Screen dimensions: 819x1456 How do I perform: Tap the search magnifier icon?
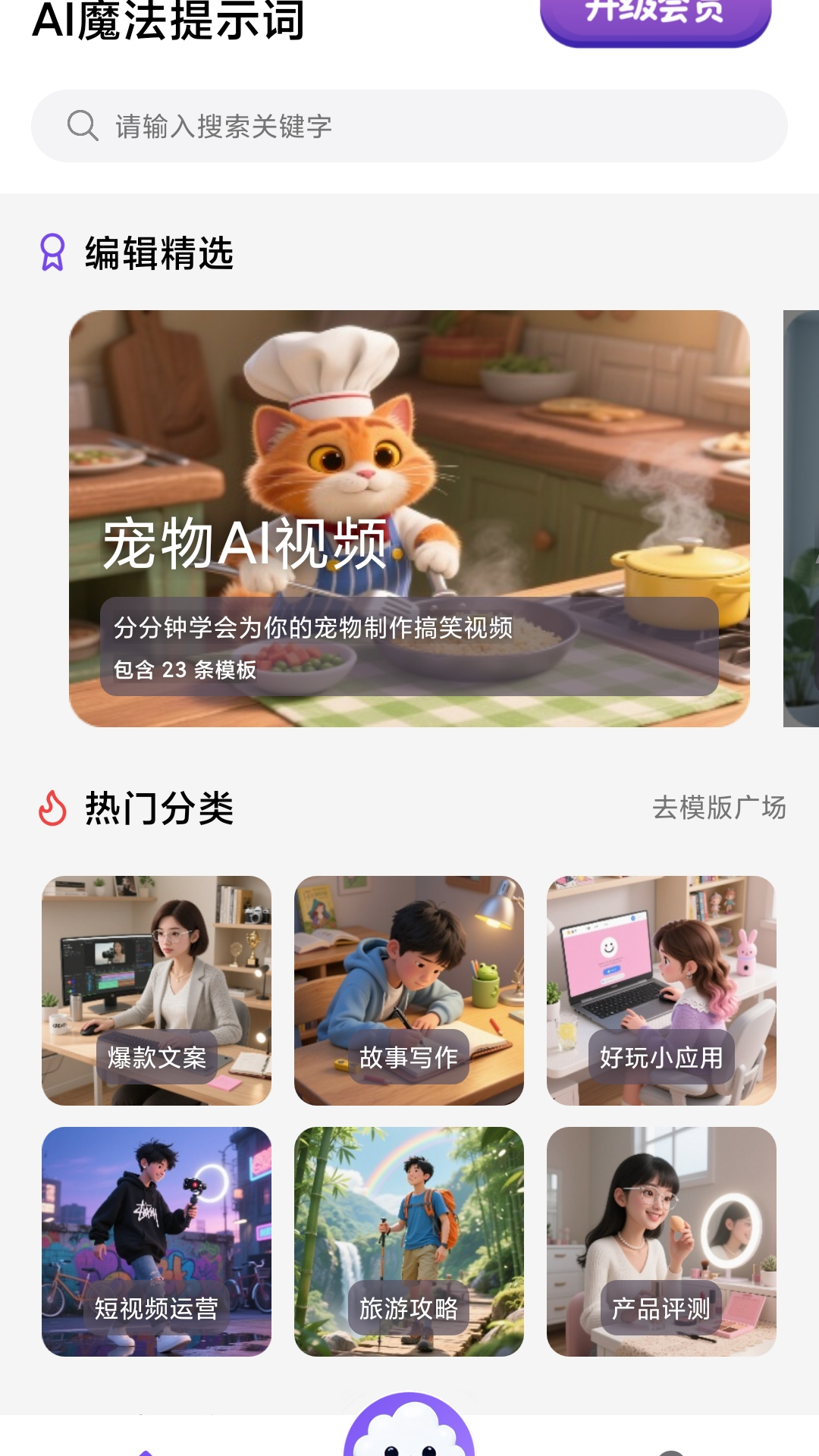(x=81, y=125)
